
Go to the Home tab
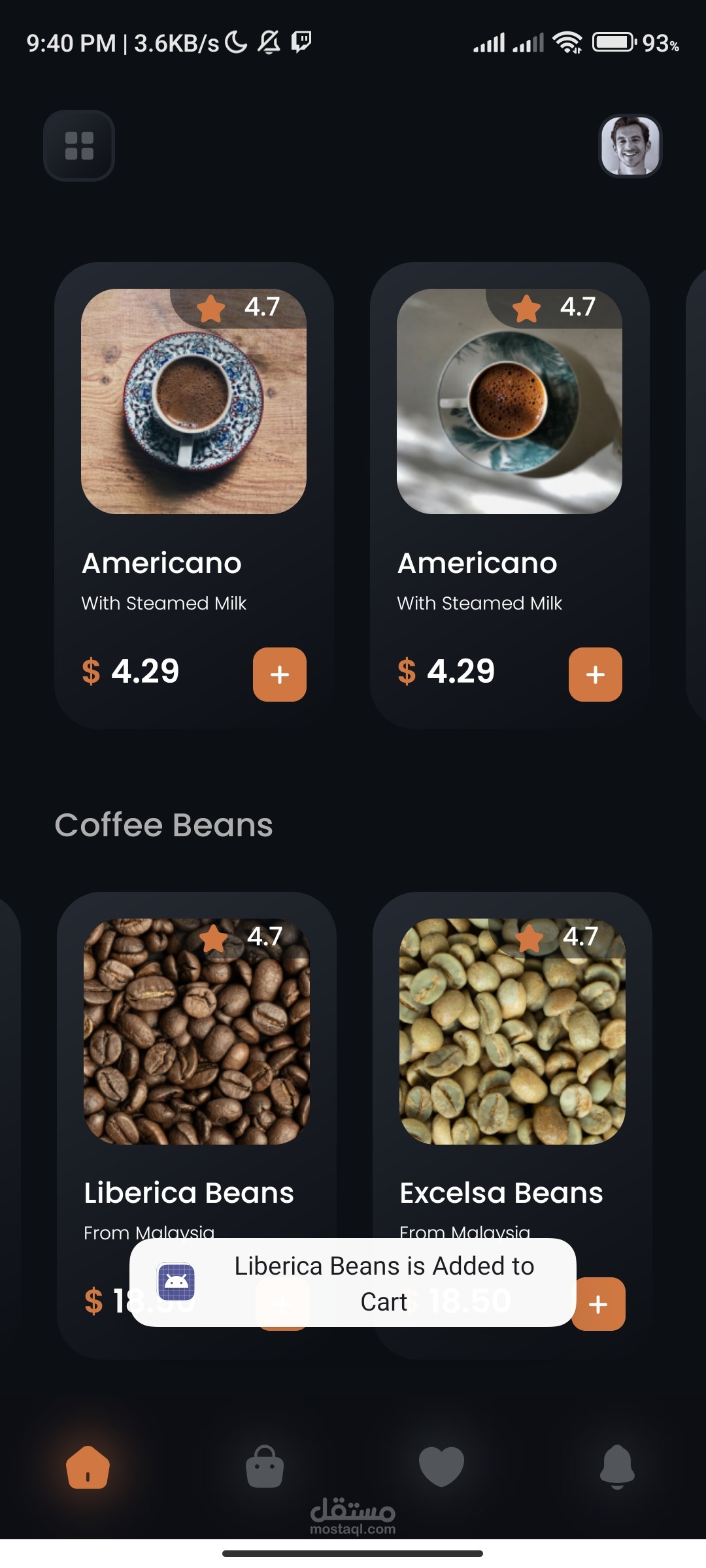(88, 1467)
